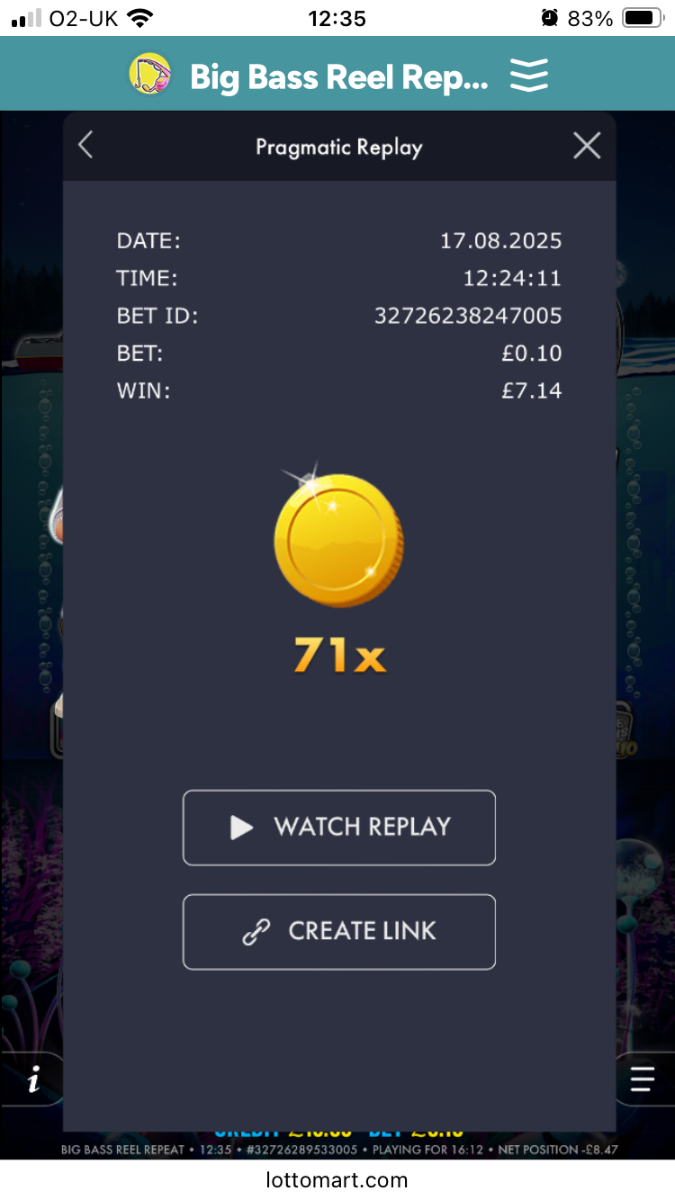Close the Pragmatic Replay dialog

point(587,146)
